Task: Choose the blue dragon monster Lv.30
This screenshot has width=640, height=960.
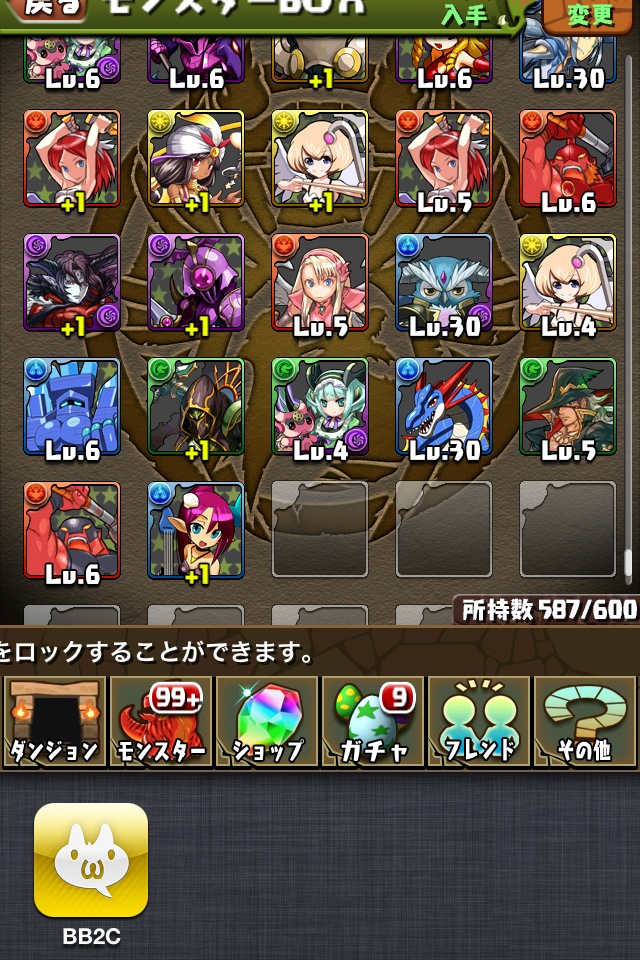Action: point(444,407)
